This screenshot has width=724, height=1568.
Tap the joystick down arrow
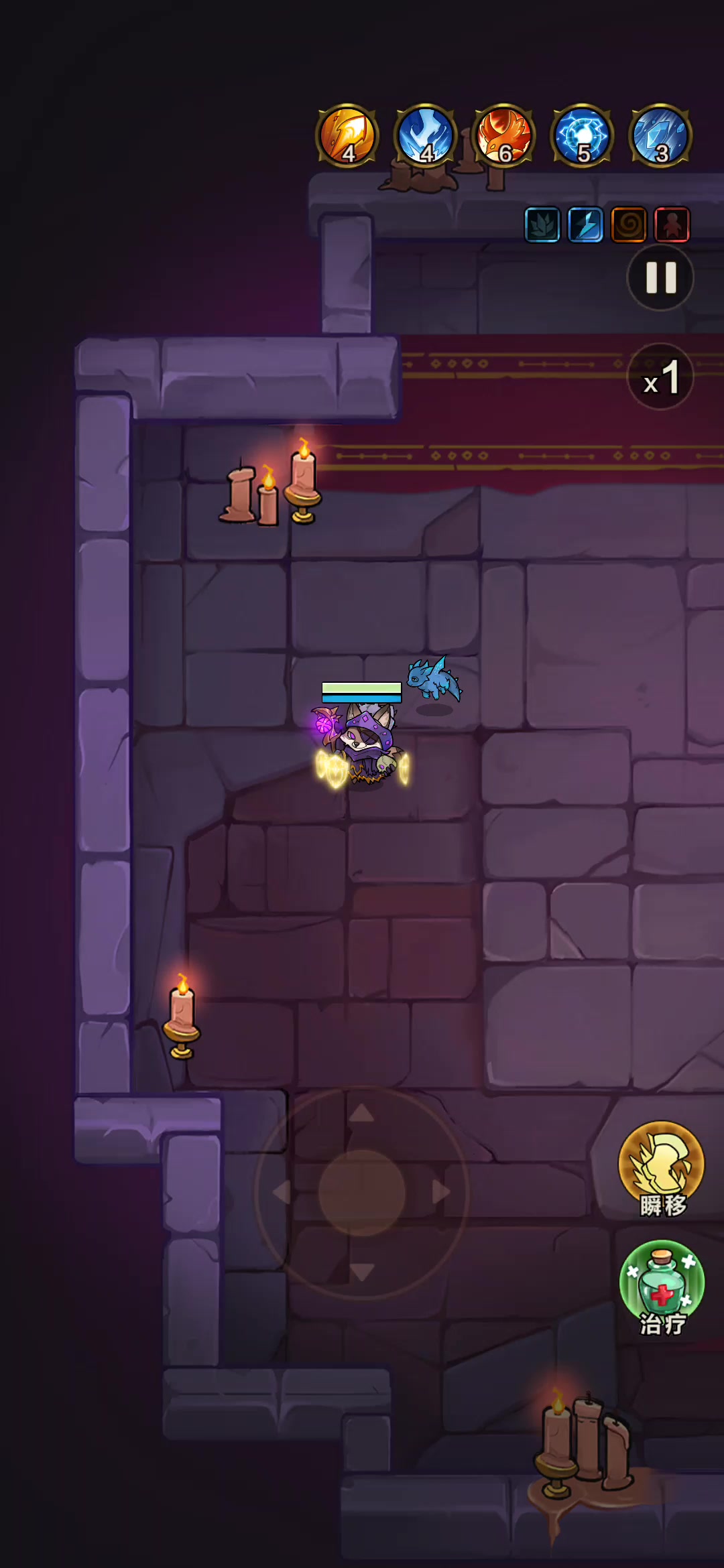361,1271
